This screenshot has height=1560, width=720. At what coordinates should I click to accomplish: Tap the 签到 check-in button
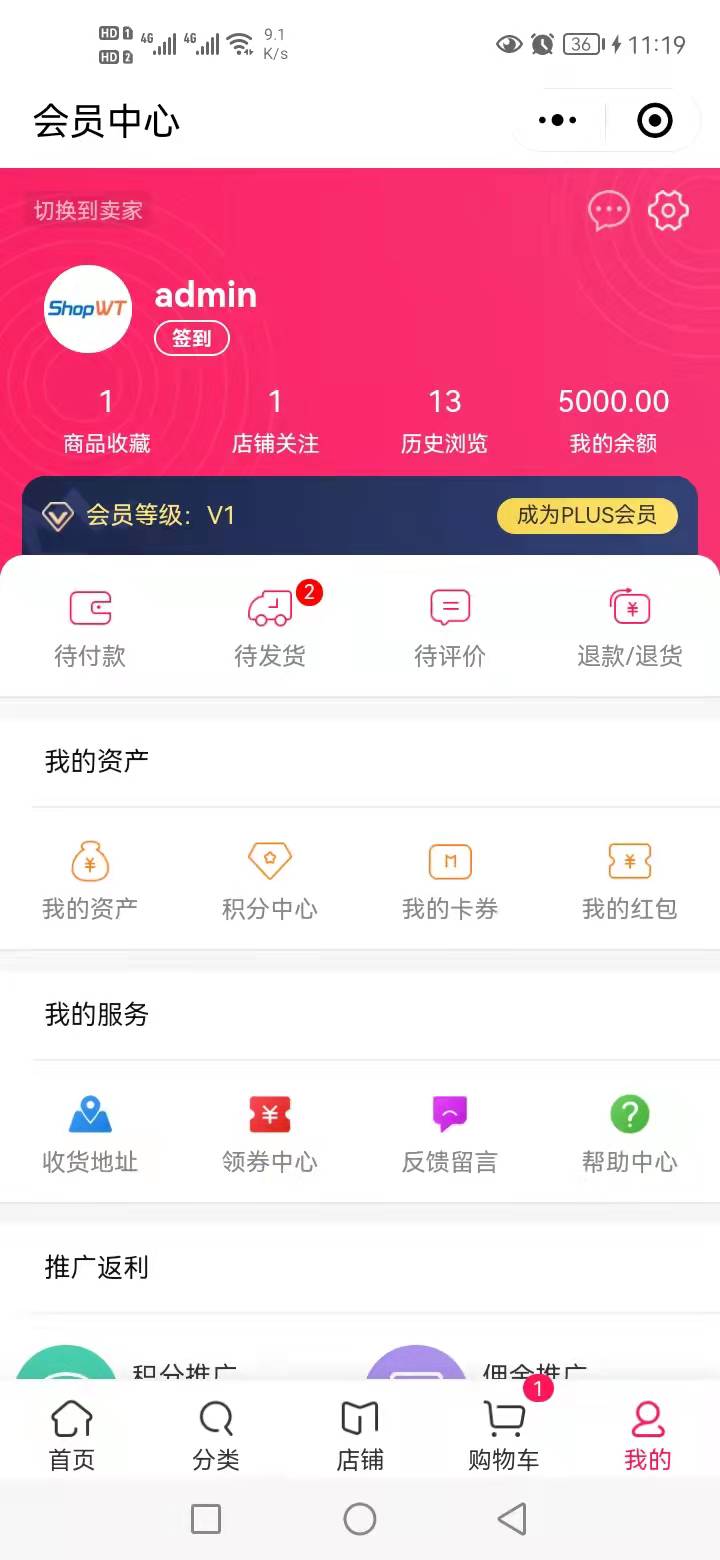[x=192, y=339]
